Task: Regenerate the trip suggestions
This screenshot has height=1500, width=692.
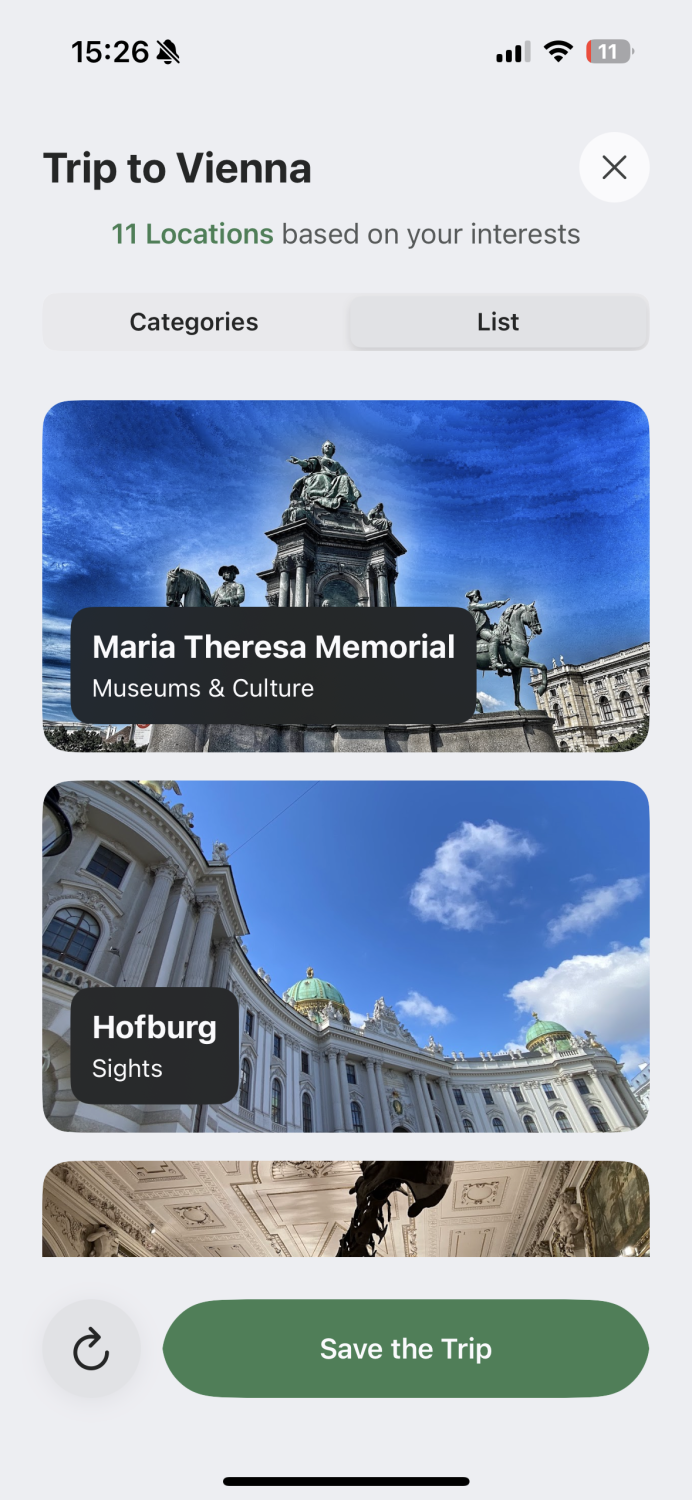Action: 91,1349
